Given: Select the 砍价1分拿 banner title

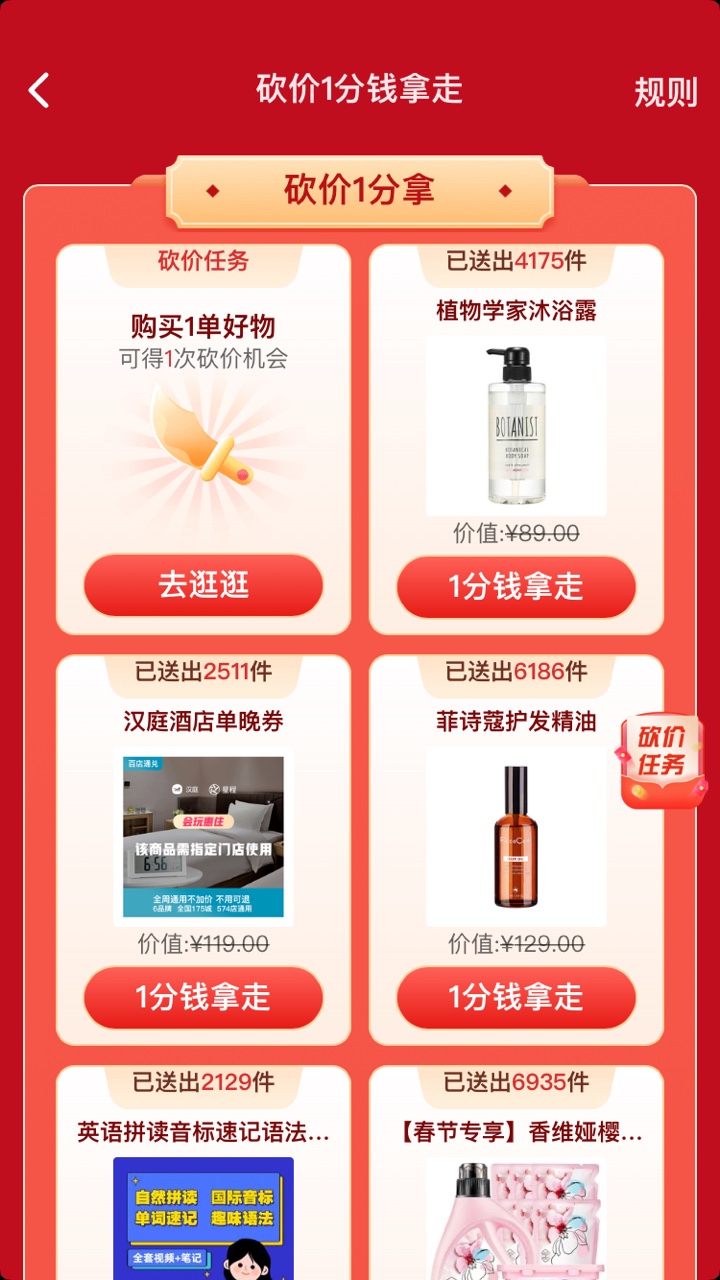Looking at the screenshot, I should (360, 191).
